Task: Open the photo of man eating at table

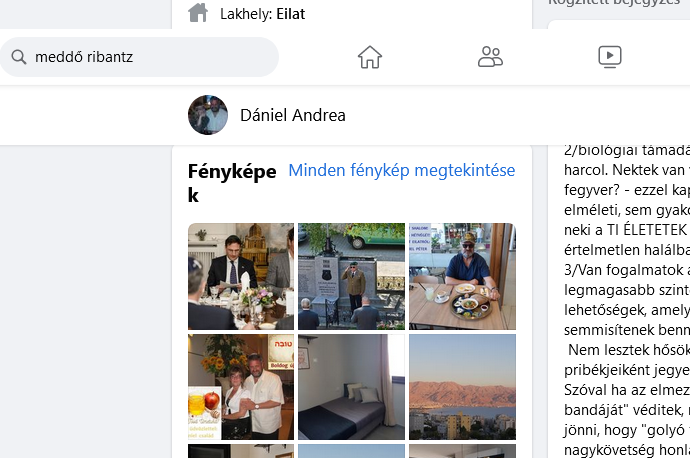Action: click(x=462, y=276)
